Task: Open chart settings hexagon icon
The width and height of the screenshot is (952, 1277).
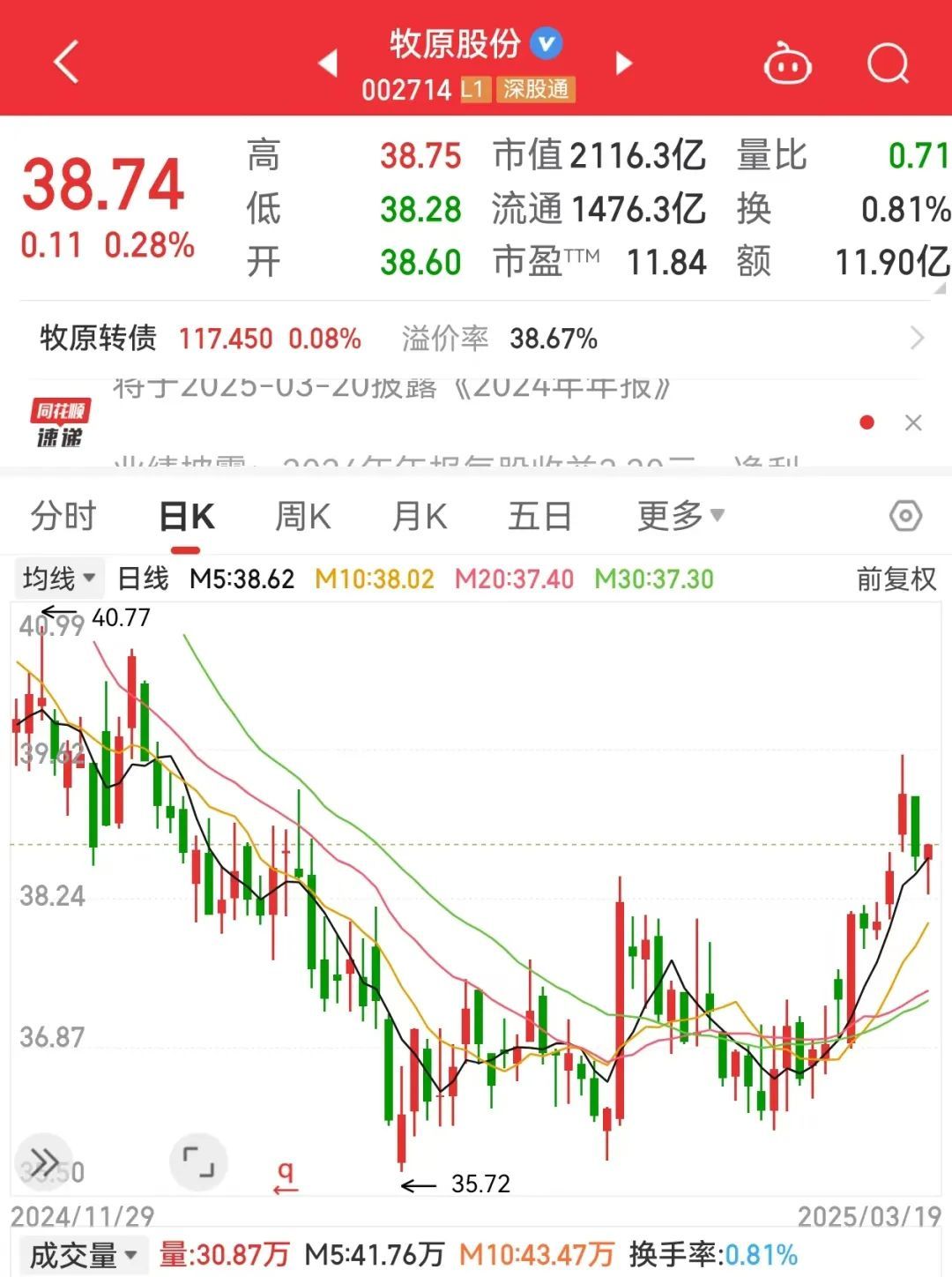Action: click(x=905, y=516)
